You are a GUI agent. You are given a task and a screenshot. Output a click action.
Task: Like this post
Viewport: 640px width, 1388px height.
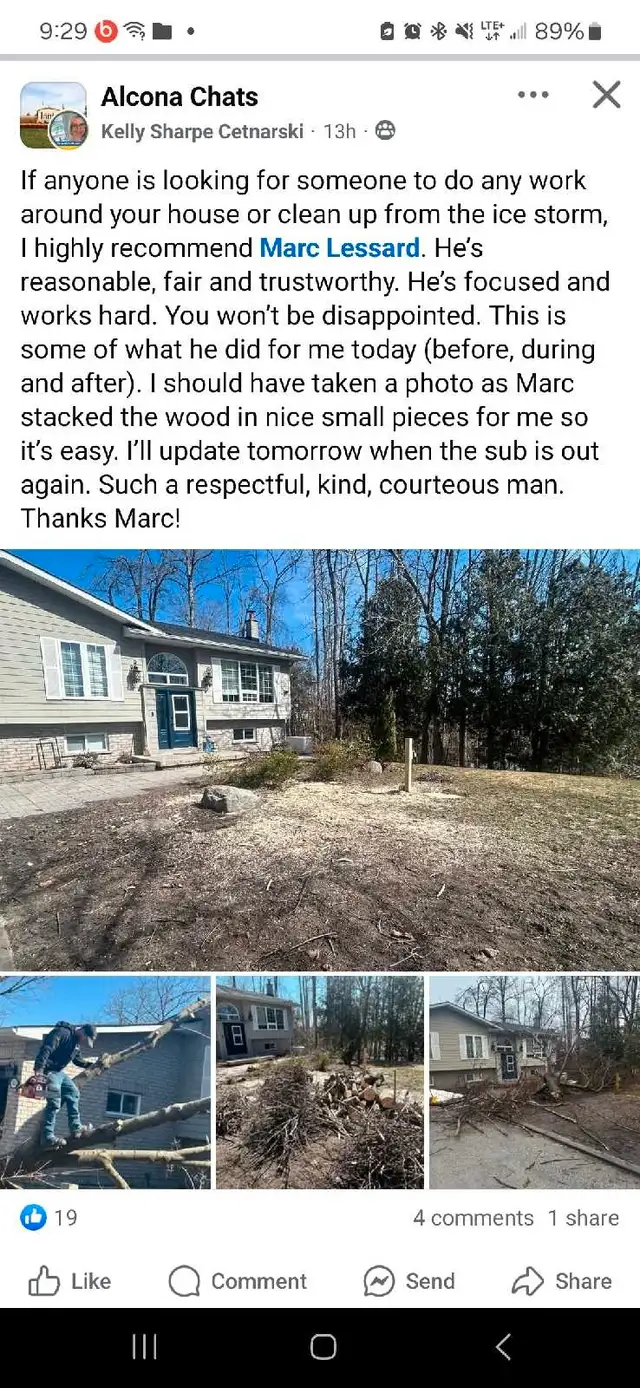[70, 1281]
